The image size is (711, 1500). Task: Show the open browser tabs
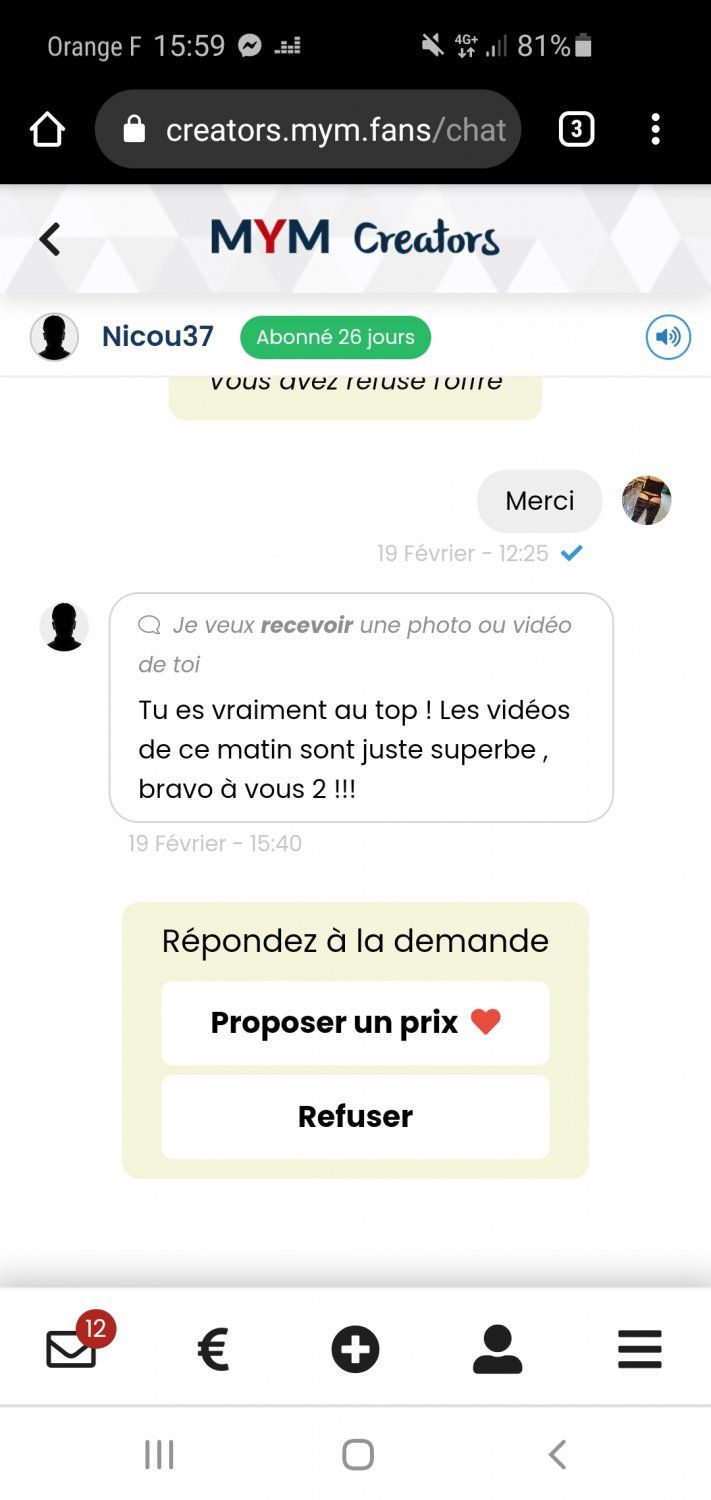coord(576,130)
